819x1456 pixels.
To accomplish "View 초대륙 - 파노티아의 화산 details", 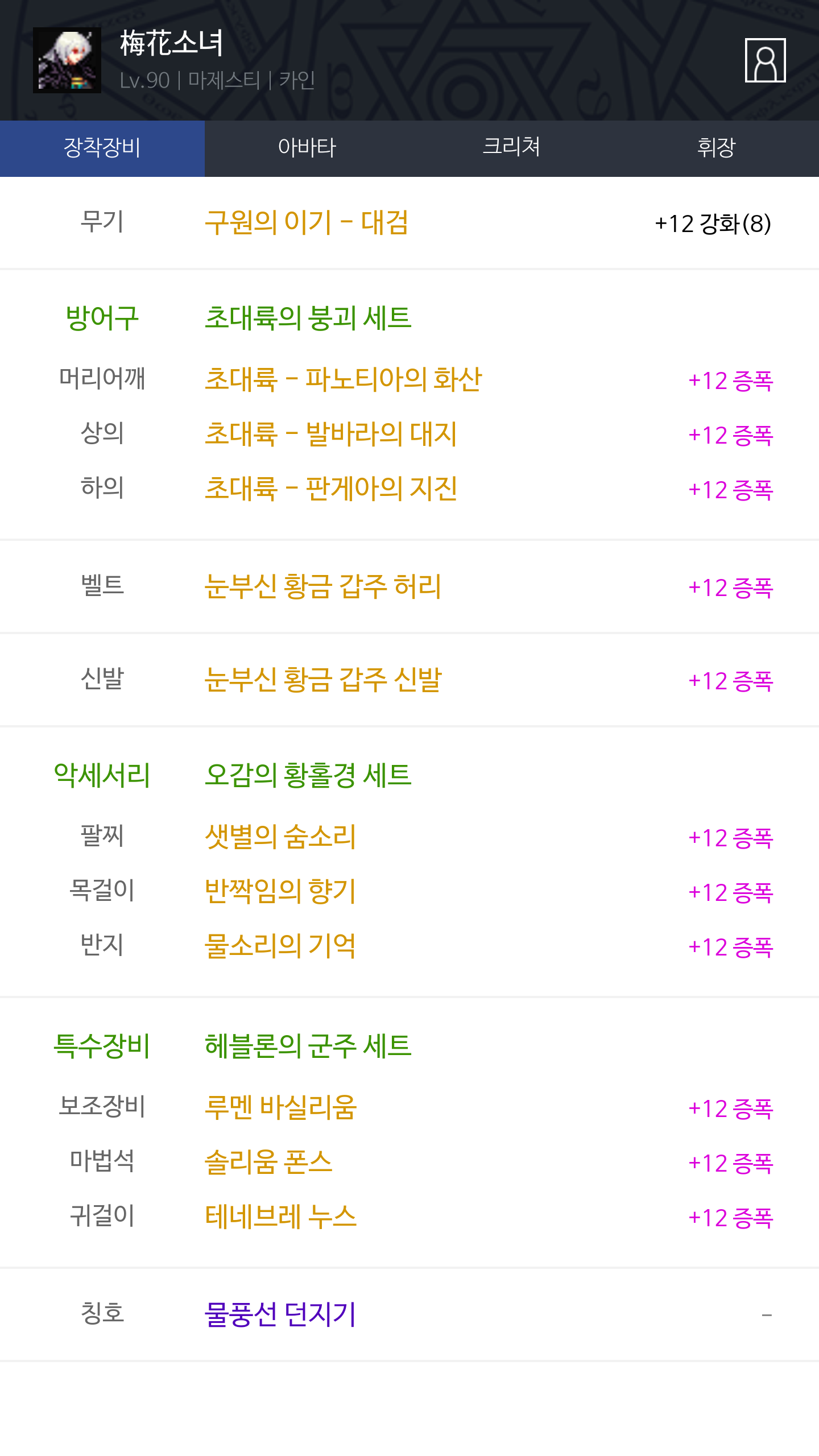I will pyautogui.click(x=343, y=379).
